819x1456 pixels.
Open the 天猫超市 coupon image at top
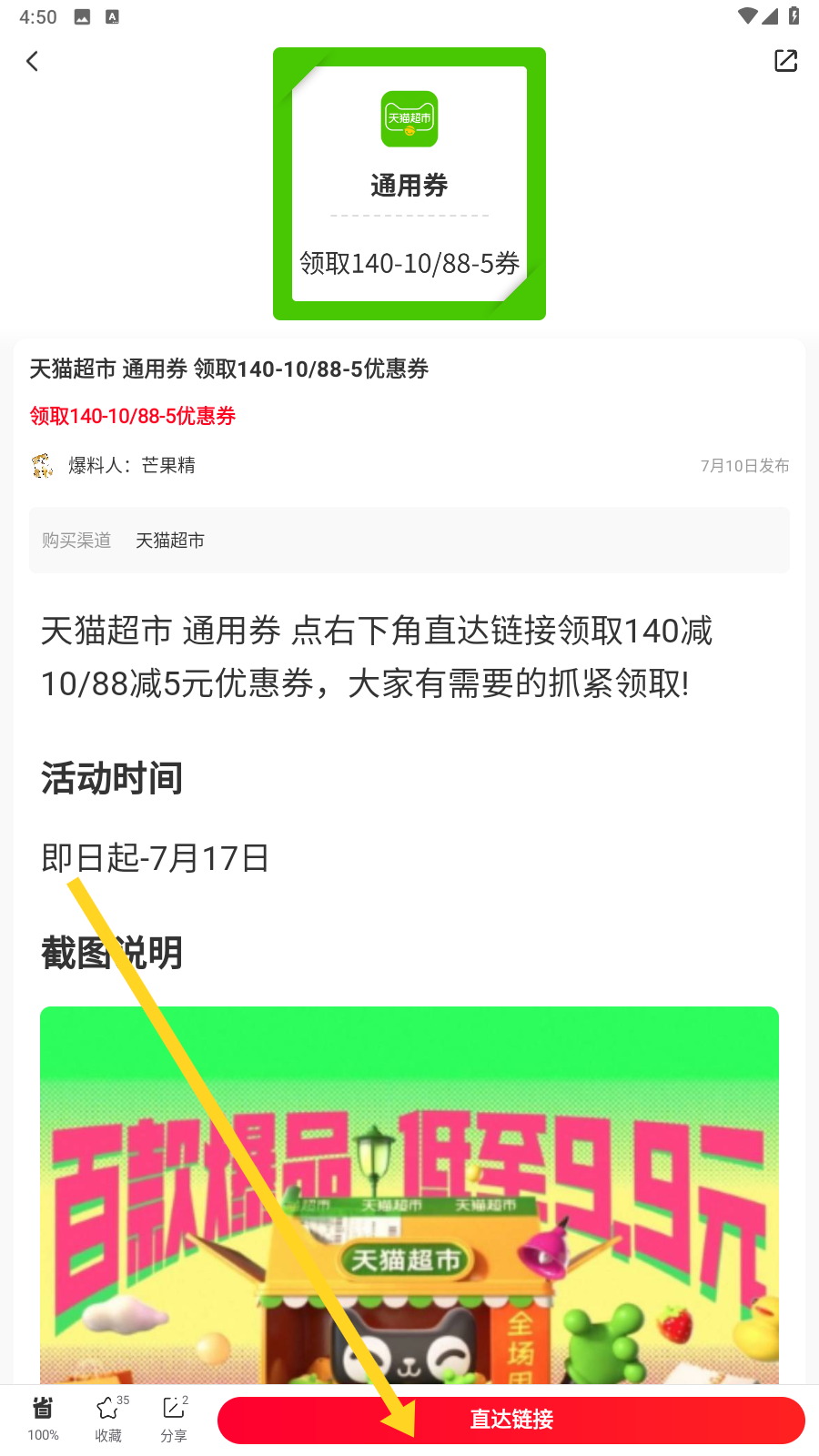(409, 184)
